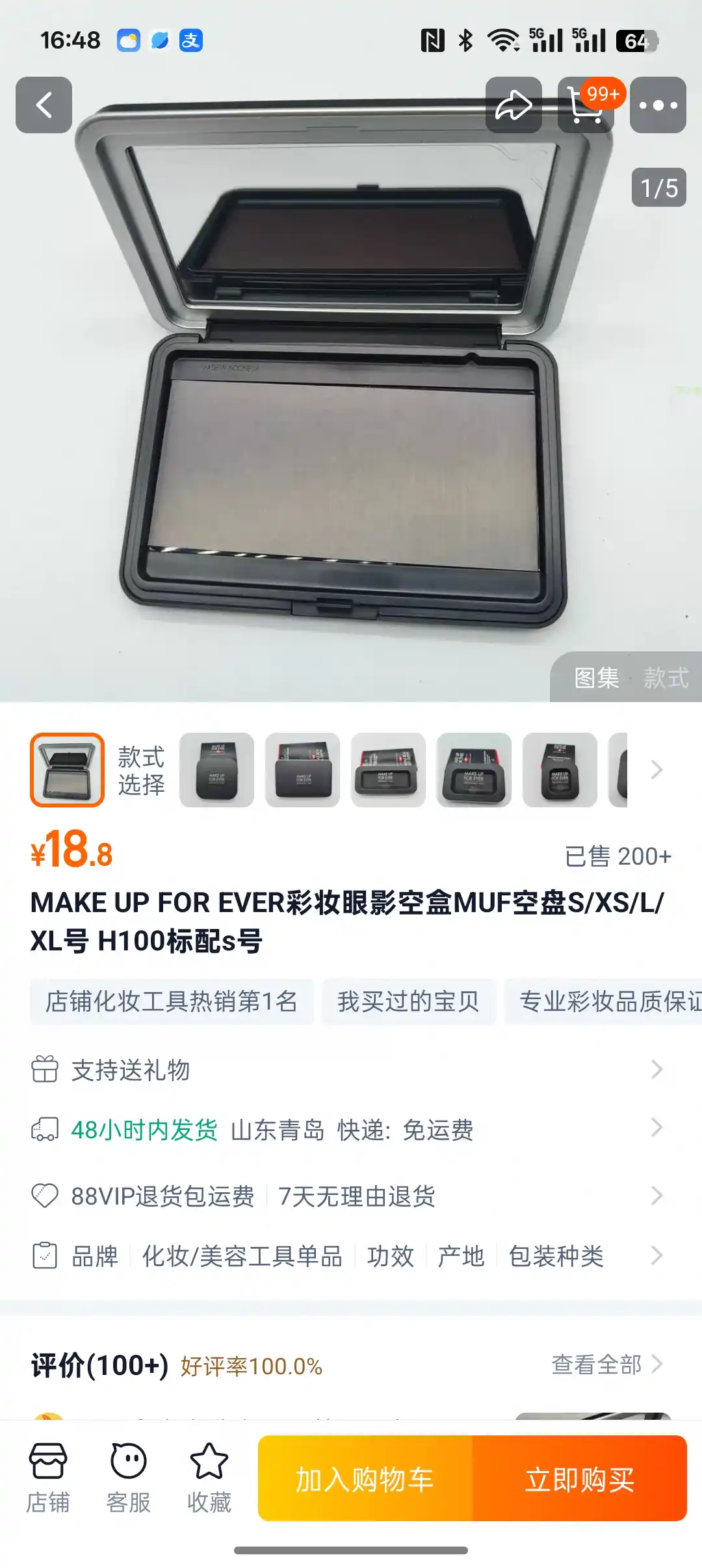Open the three-dot overflow menu

click(658, 105)
